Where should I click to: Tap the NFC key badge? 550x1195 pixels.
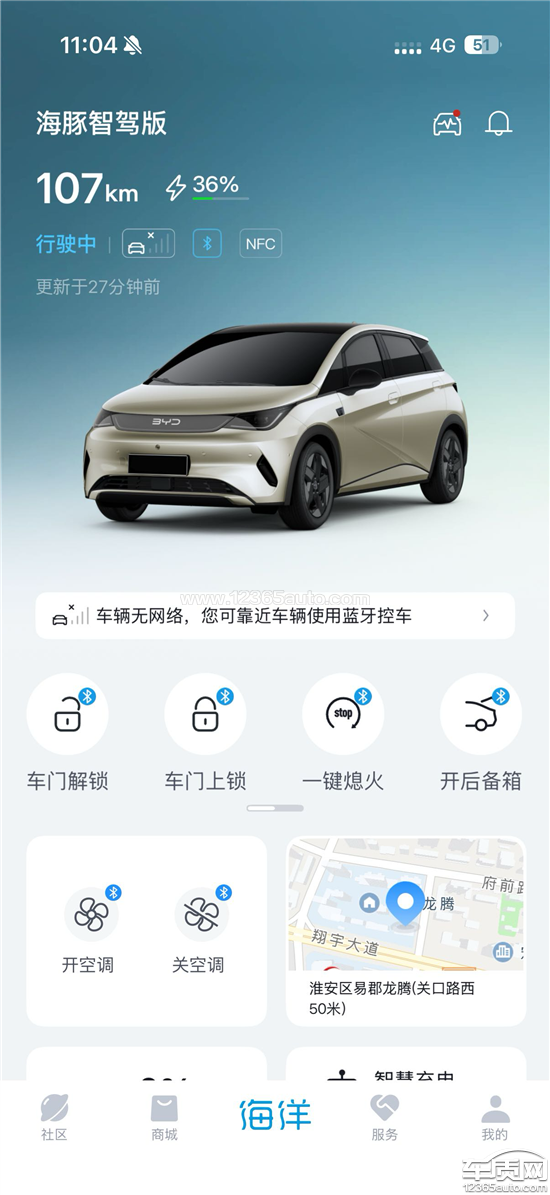(261, 244)
